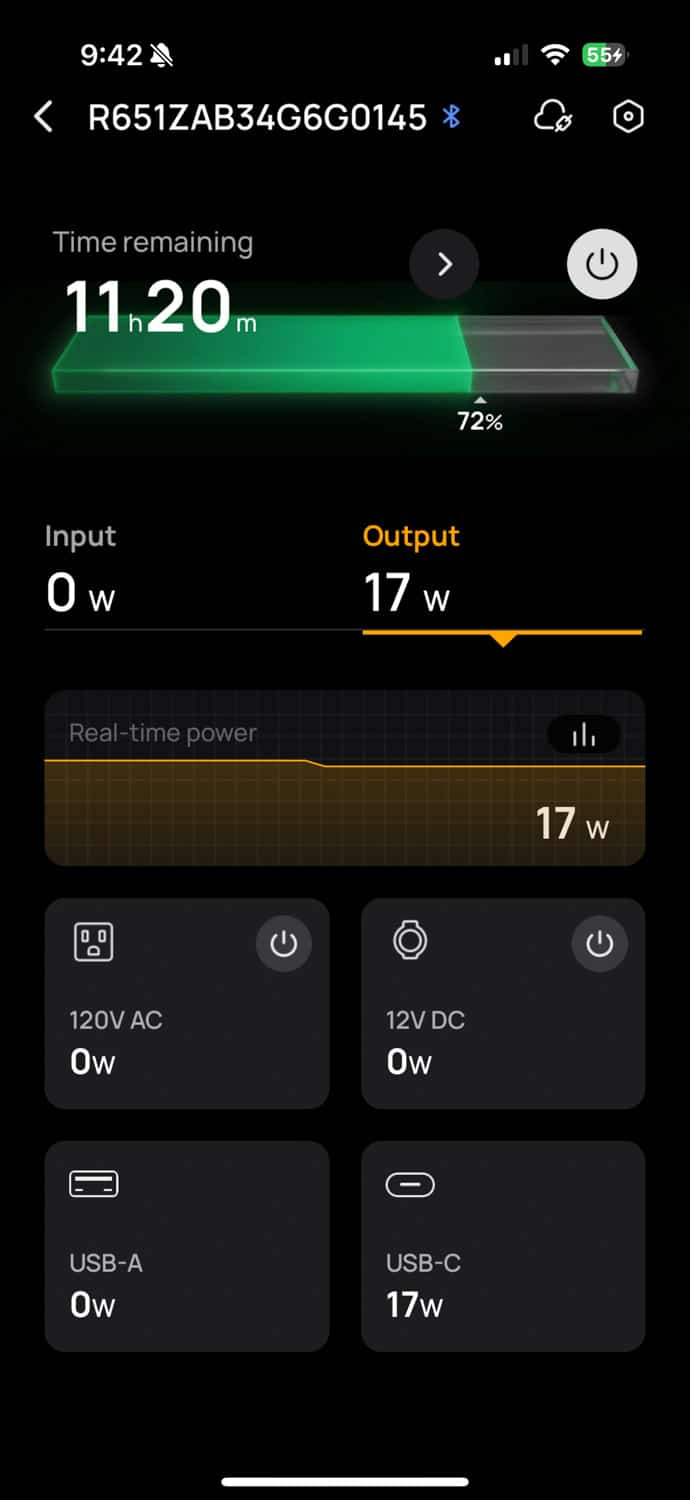Open device settings hexagon icon

coord(627,117)
